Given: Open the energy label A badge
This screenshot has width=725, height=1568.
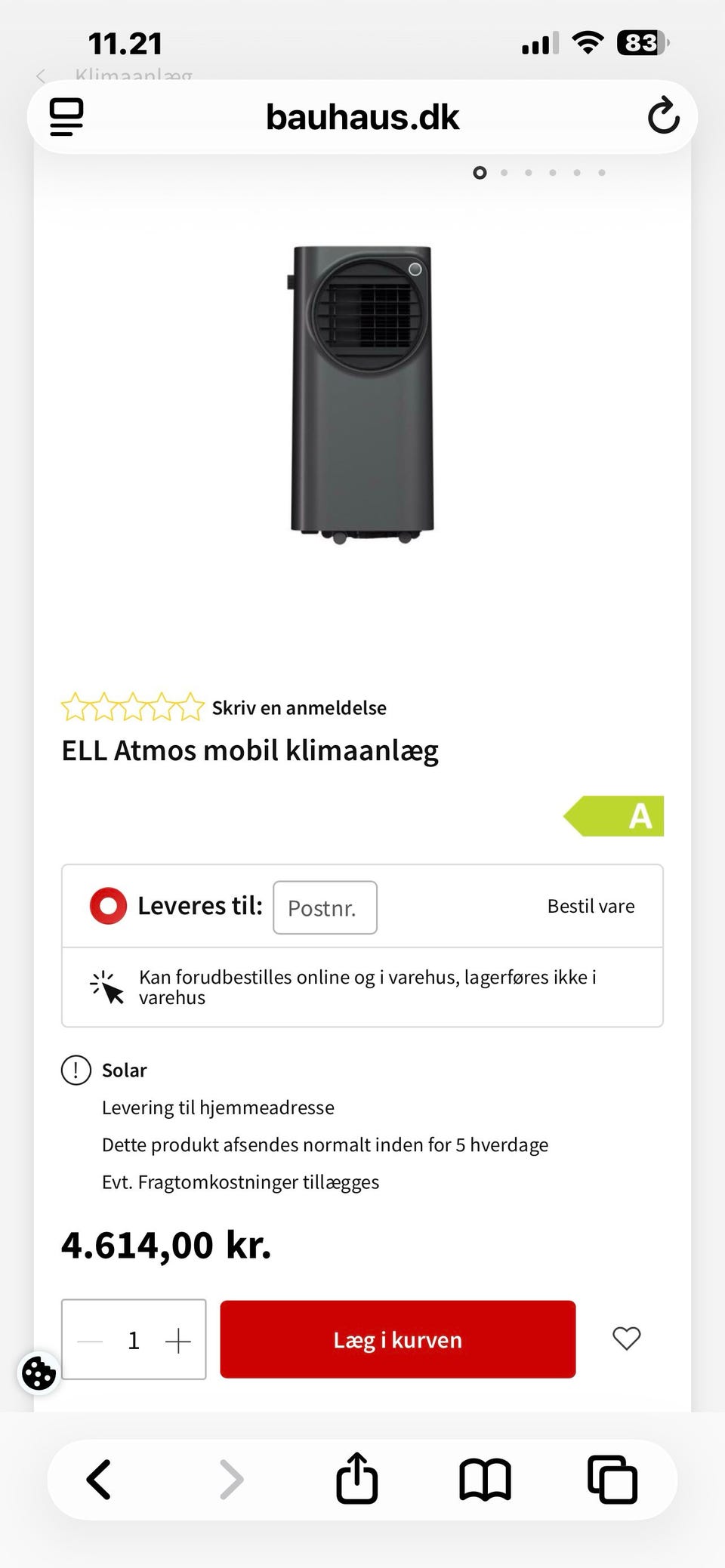Looking at the screenshot, I should (x=614, y=816).
